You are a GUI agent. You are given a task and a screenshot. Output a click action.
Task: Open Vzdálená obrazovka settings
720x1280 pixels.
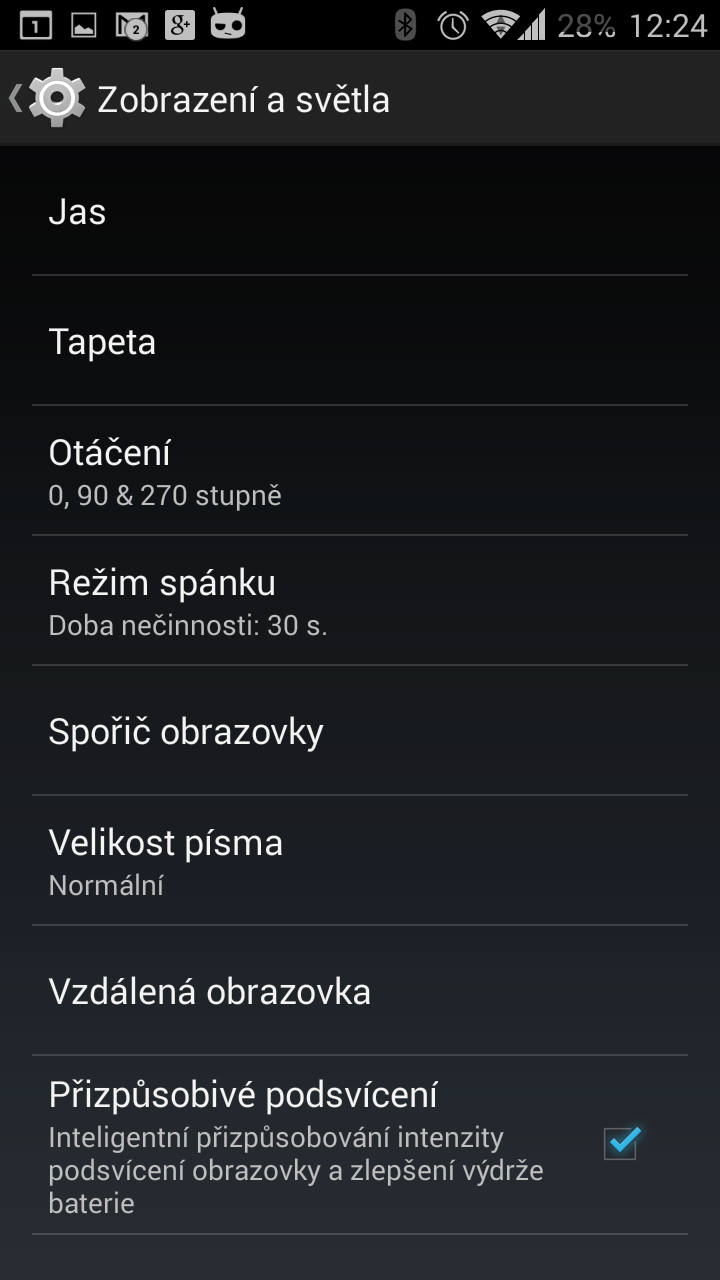360,992
